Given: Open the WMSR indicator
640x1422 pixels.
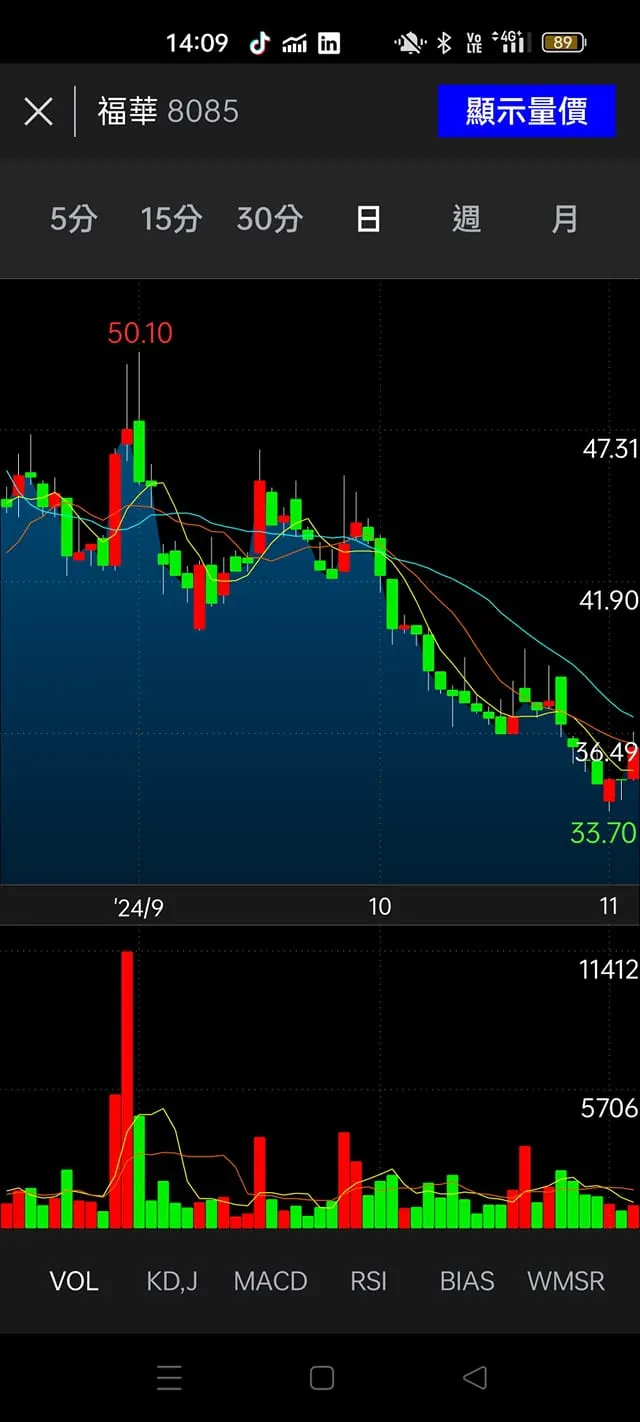Looking at the screenshot, I should click(566, 1281).
